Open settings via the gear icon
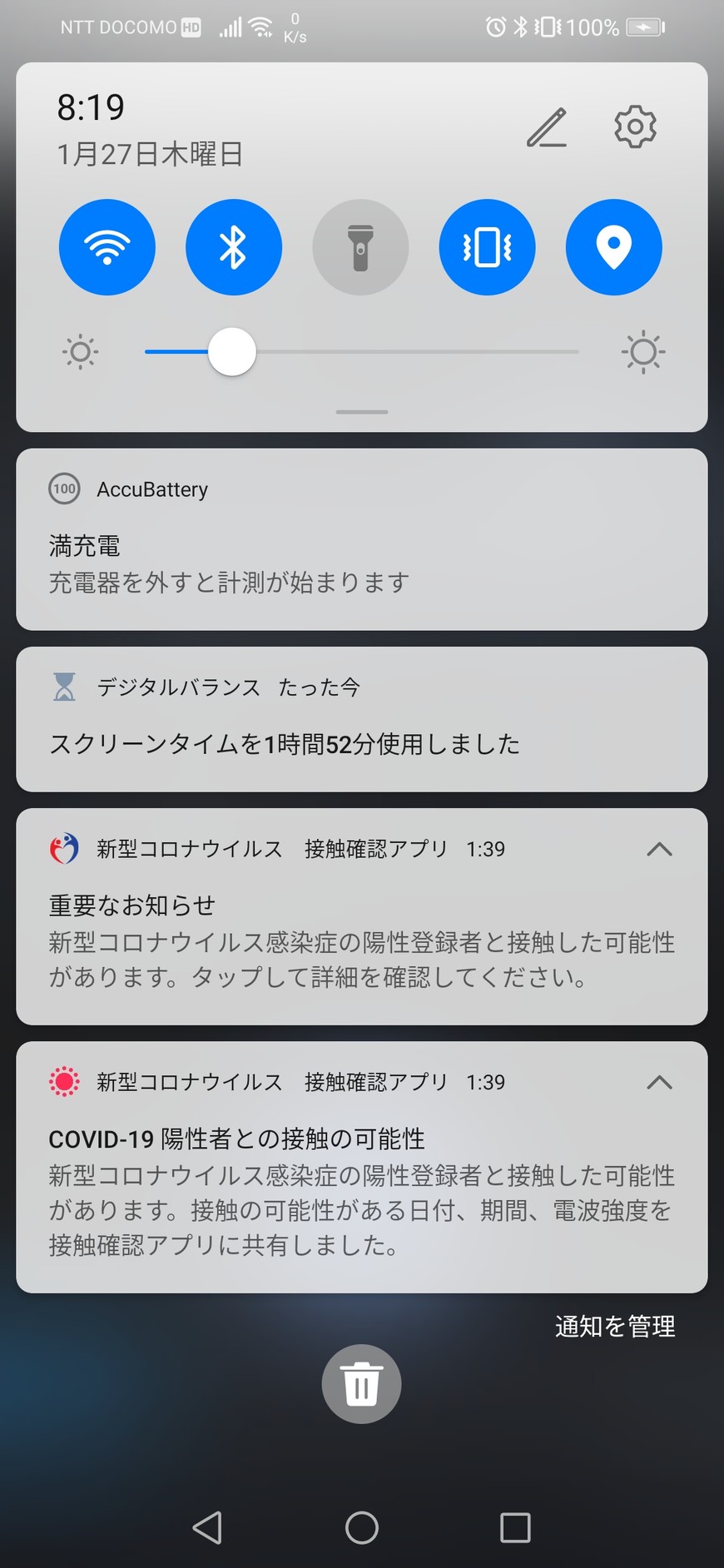The height and width of the screenshot is (1568, 724). tap(635, 127)
